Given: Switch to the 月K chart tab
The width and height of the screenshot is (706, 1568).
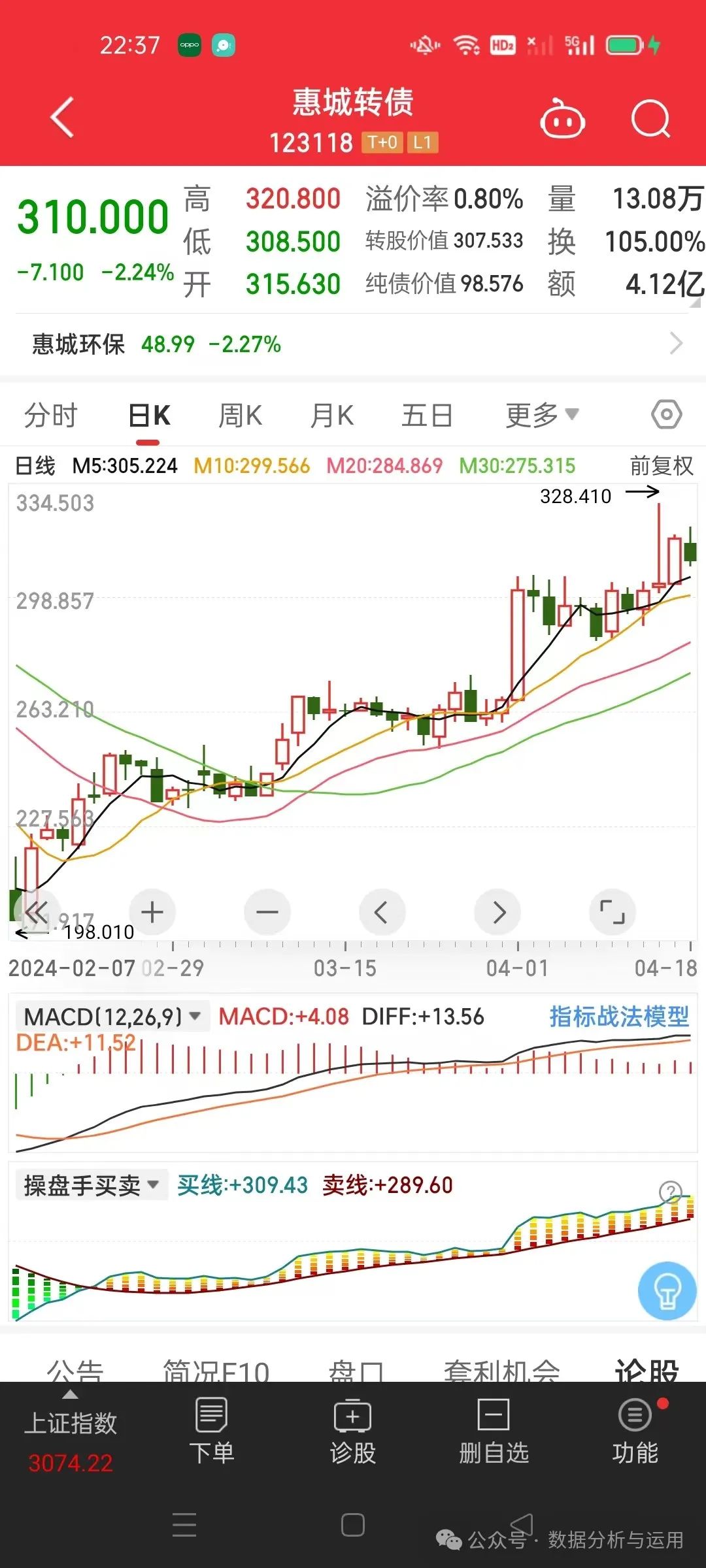Looking at the screenshot, I should pyautogui.click(x=332, y=416).
